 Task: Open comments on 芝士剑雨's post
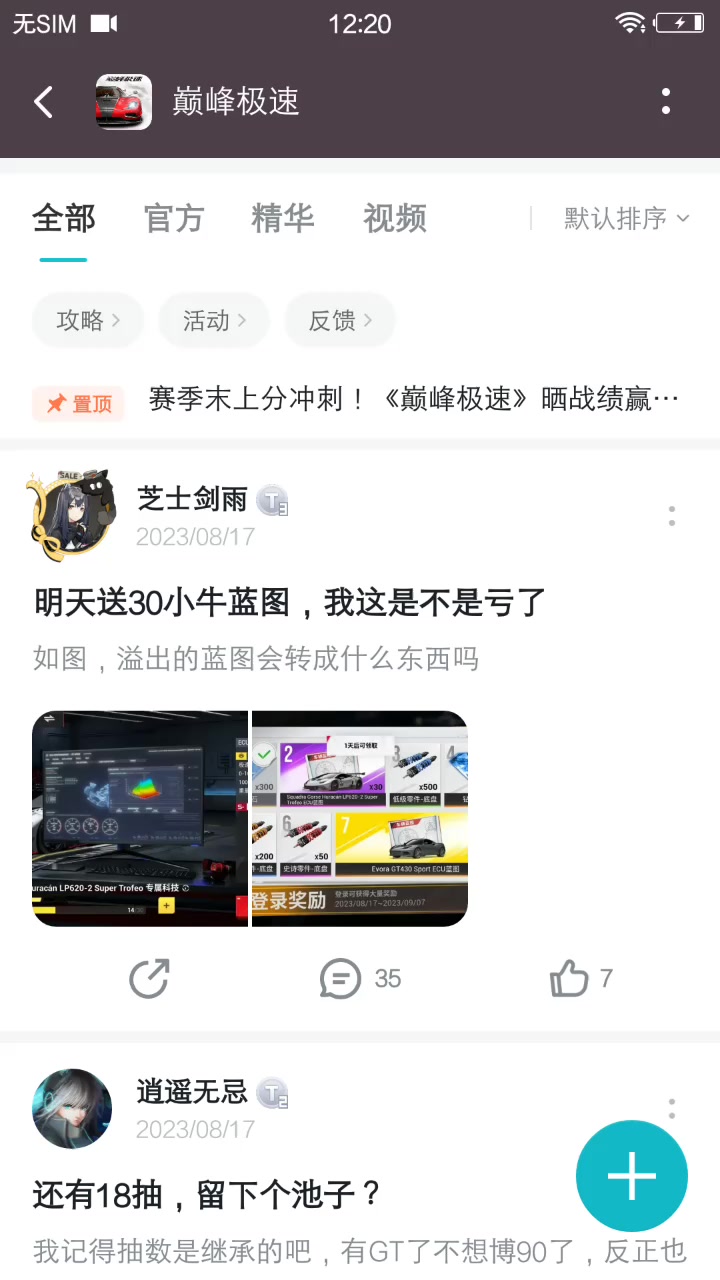pos(360,978)
